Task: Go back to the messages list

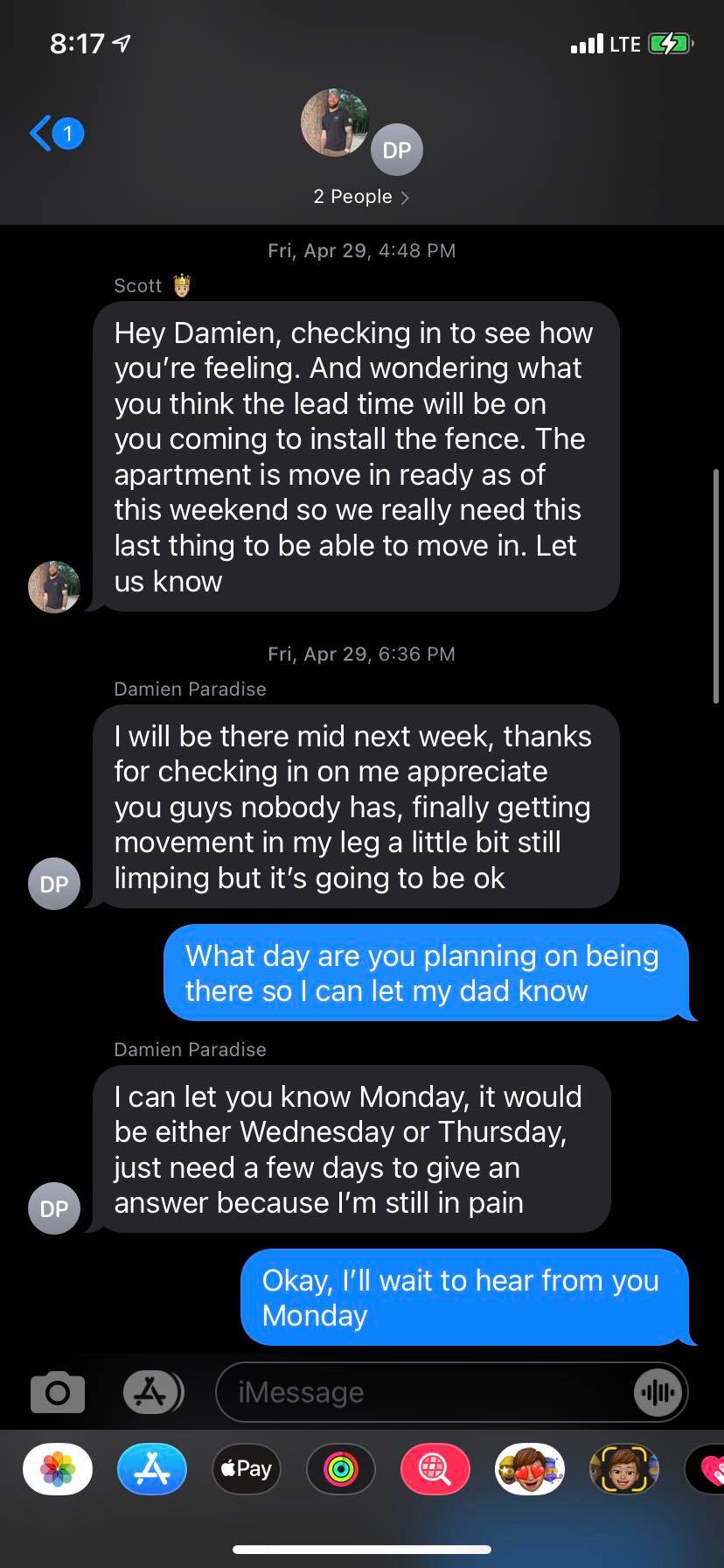Action: click(x=54, y=134)
